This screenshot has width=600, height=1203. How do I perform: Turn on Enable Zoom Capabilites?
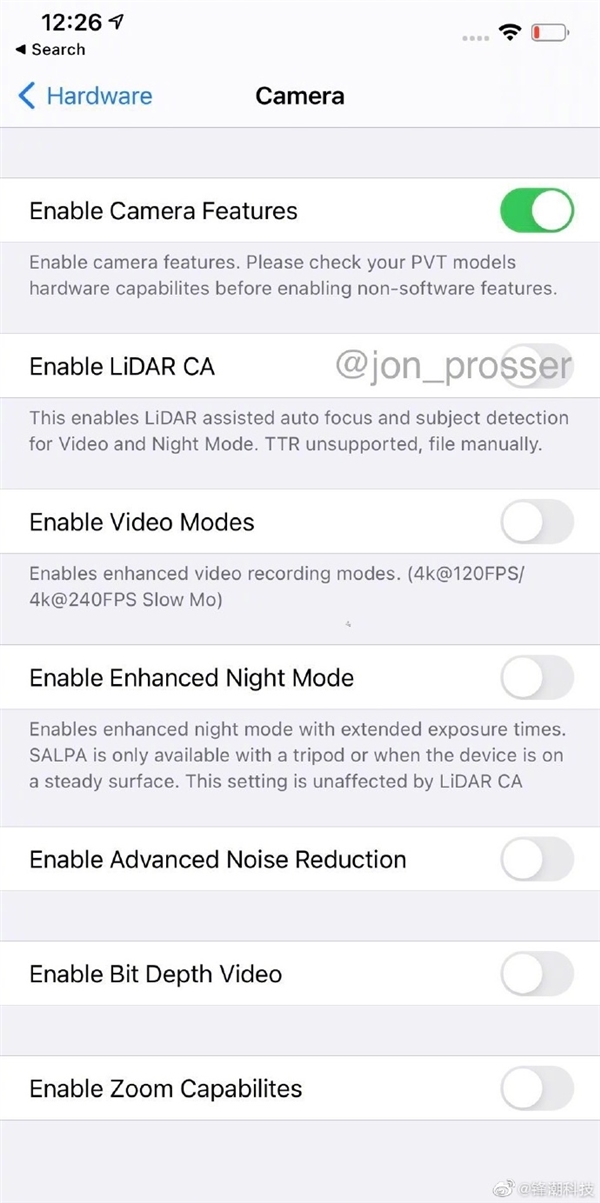[537, 1088]
